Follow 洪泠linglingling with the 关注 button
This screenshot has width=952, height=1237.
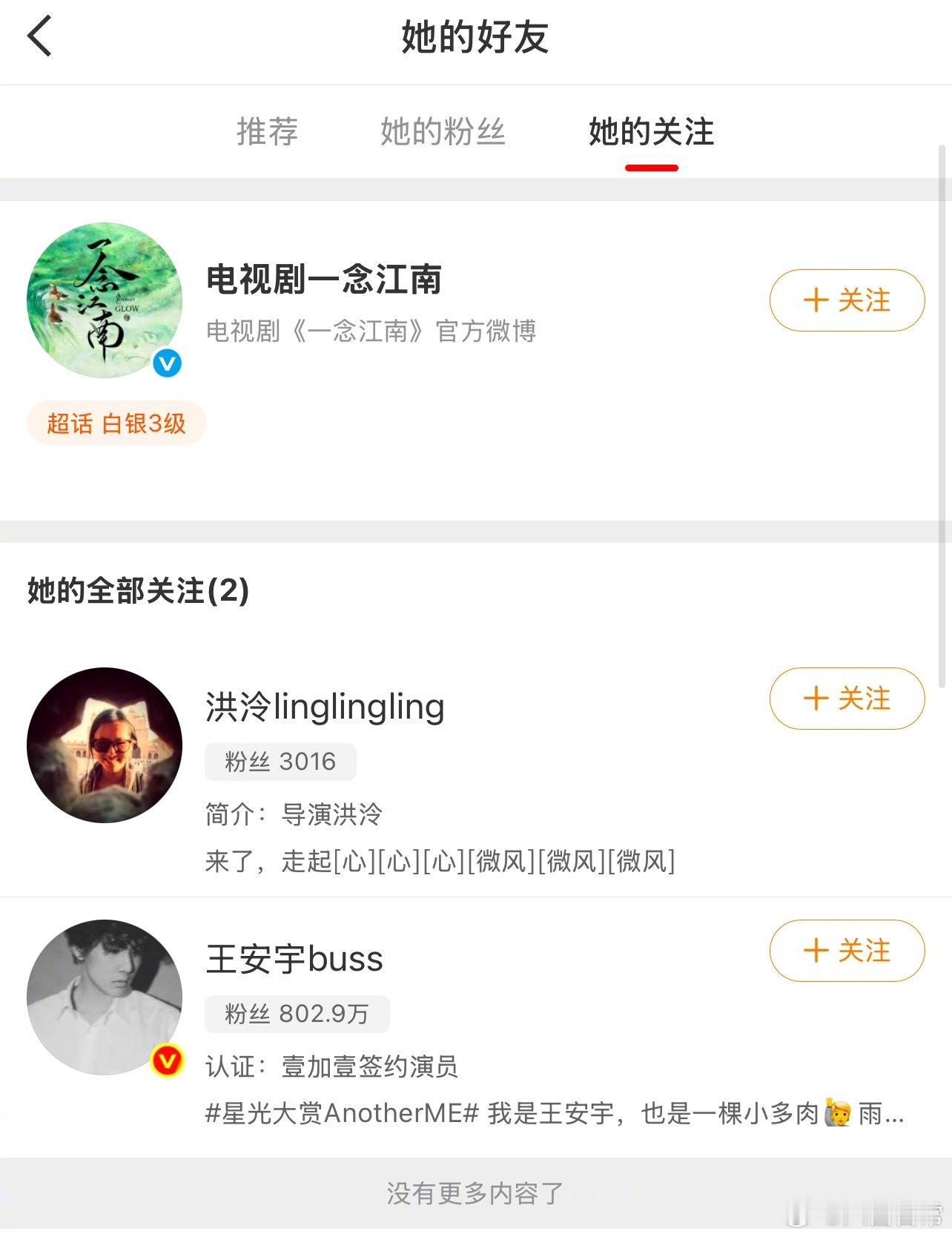point(847,699)
